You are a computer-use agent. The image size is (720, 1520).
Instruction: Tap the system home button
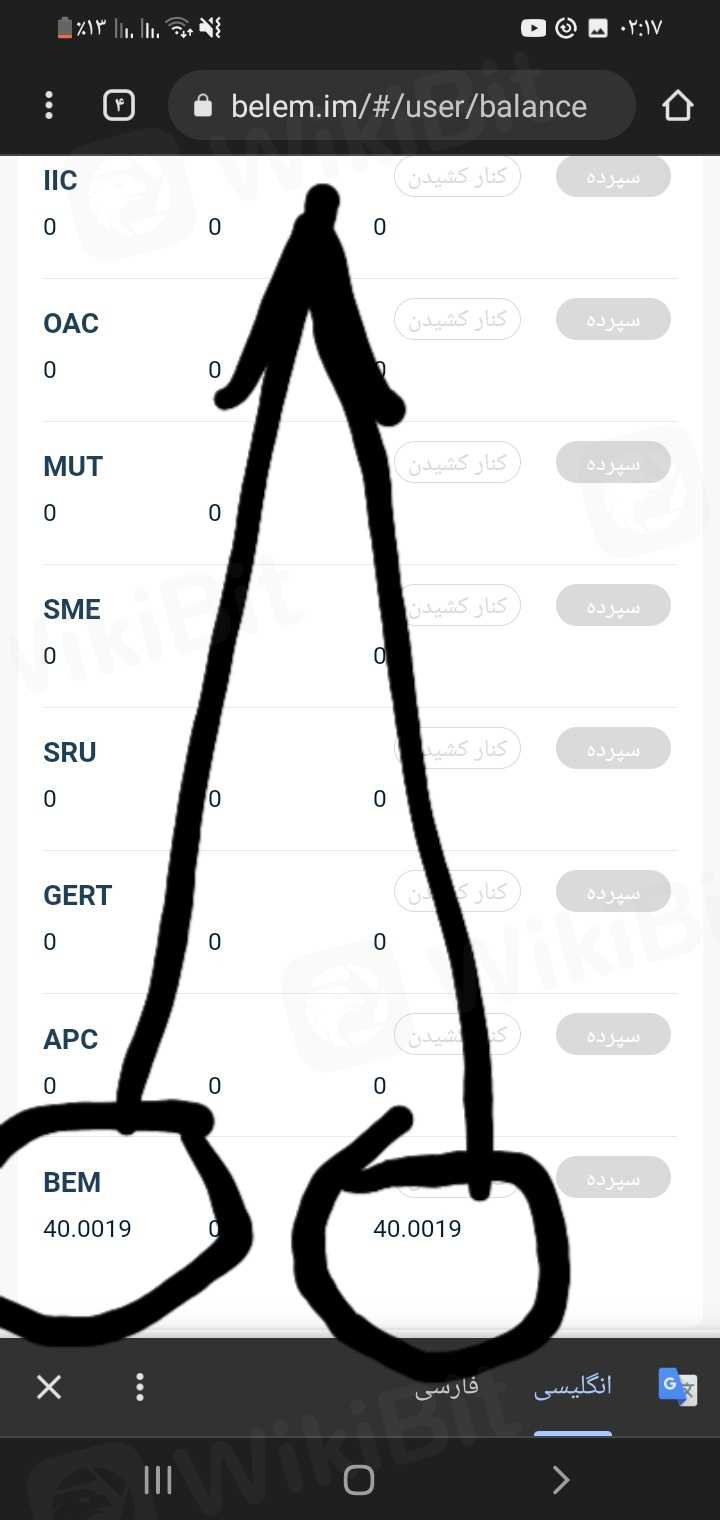tap(359, 1480)
